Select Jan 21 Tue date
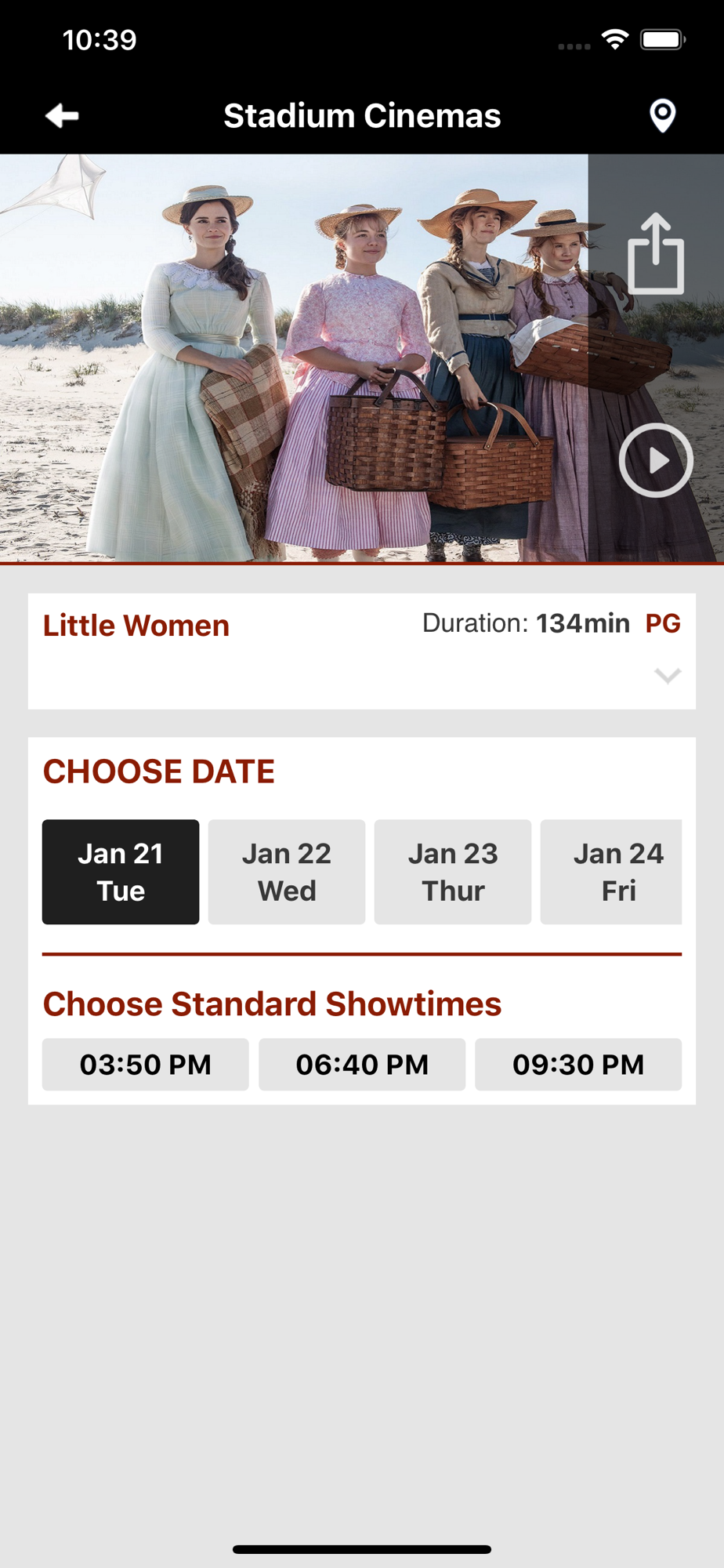This screenshot has width=724, height=1568. 121,872
